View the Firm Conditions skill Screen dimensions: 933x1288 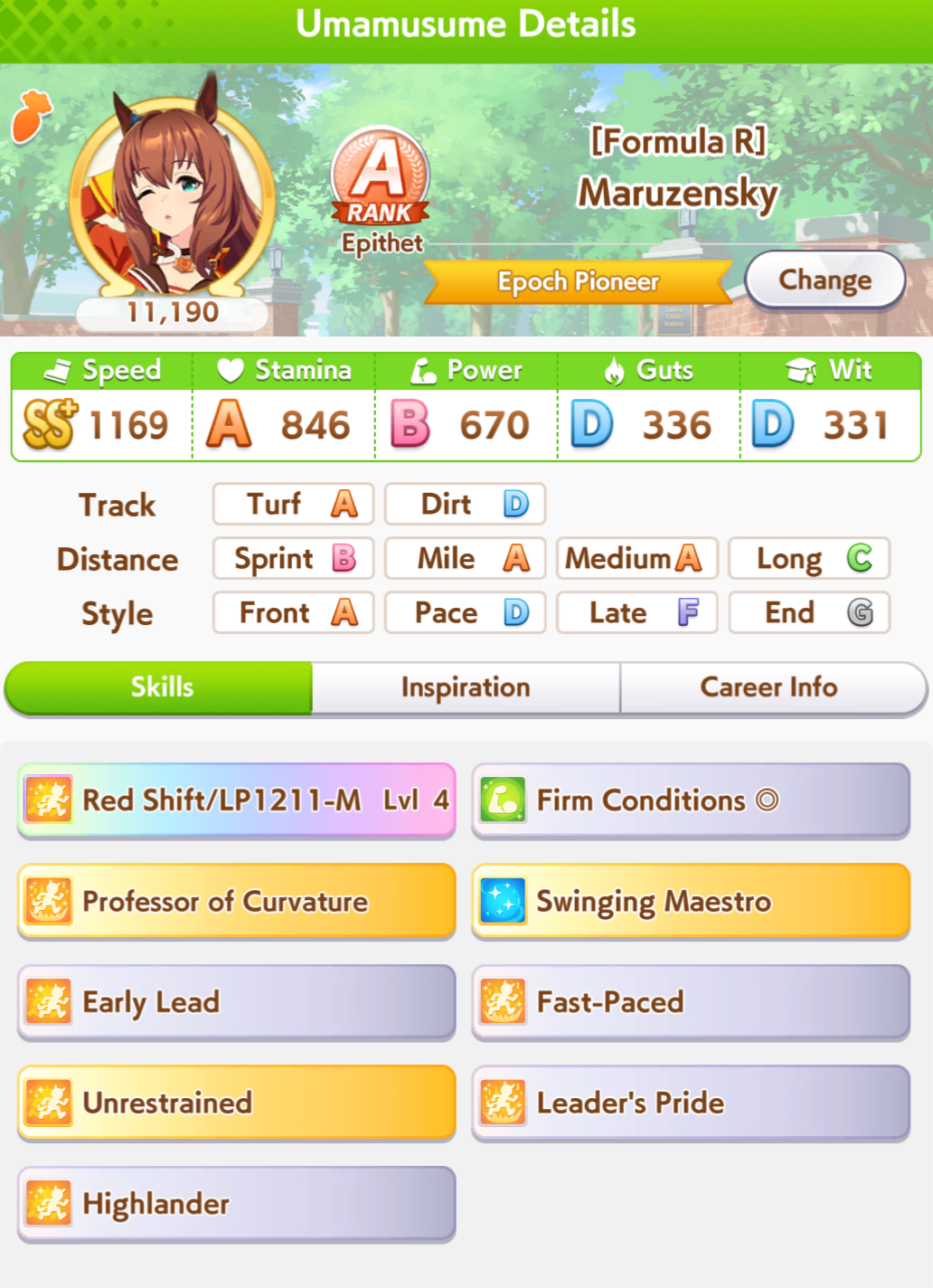691,800
